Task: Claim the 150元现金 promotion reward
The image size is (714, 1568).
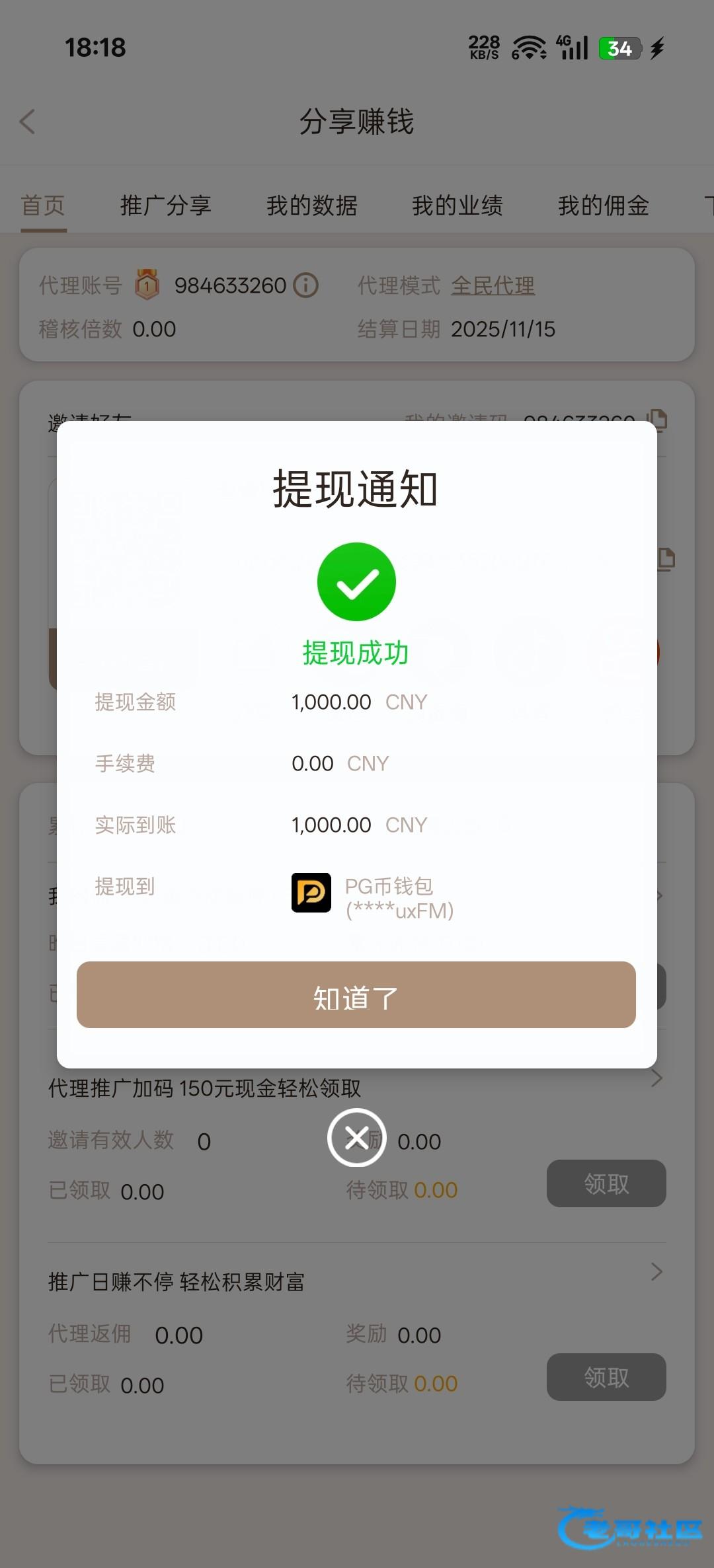Action: pos(606,1183)
